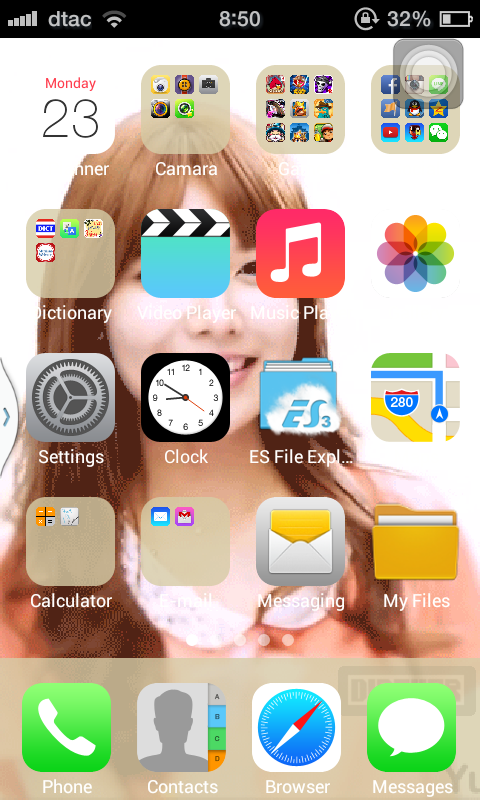Tap the floating assistive touch button
Image resolution: width=480 pixels, height=800 pixels.
[x=428, y=74]
